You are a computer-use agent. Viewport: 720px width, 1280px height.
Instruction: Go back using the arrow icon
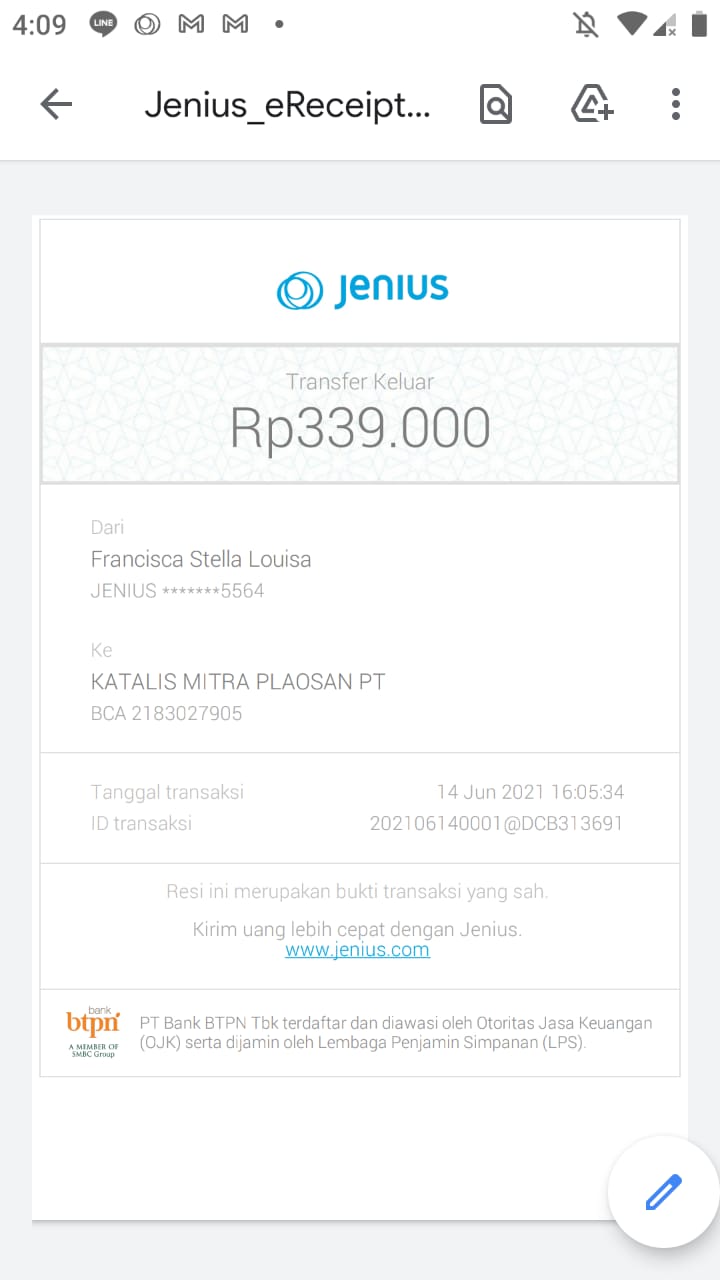pyautogui.click(x=56, y=104)
